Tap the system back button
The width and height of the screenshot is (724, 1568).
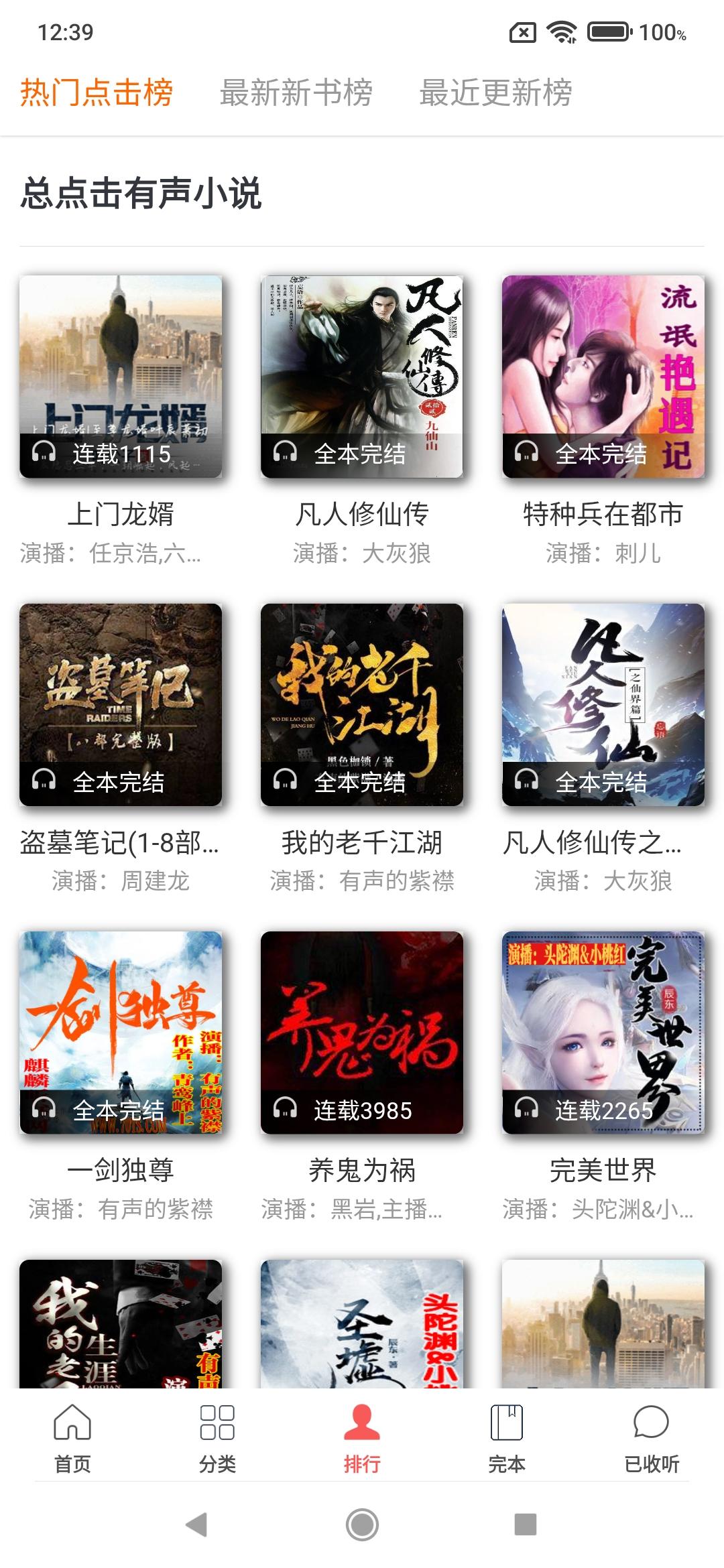197,1525
